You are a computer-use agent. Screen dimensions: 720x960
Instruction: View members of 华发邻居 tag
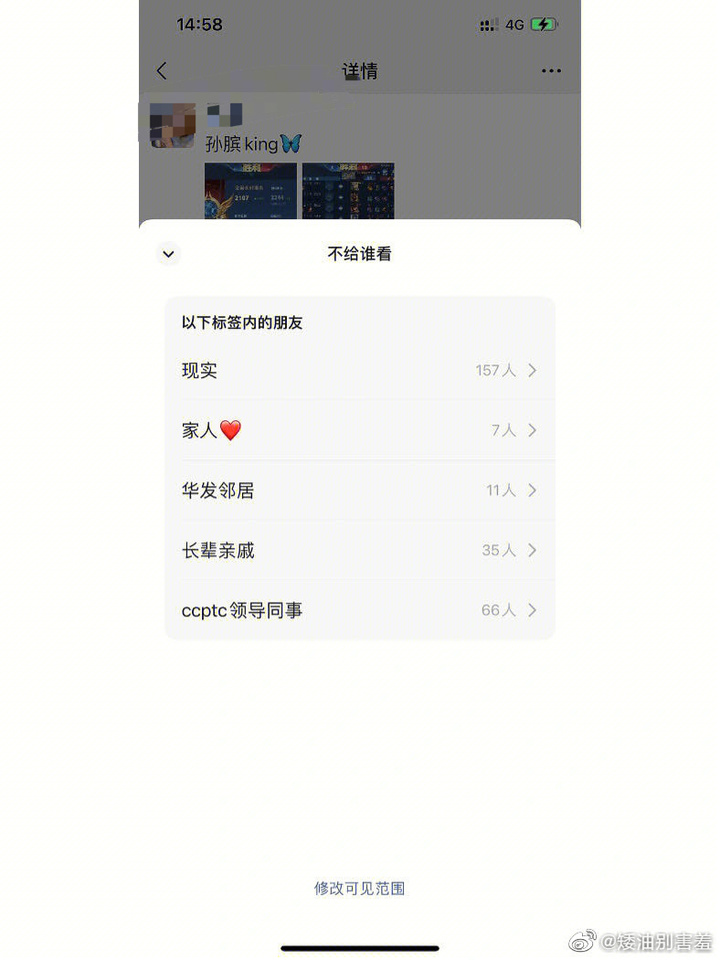pos(359,490)
